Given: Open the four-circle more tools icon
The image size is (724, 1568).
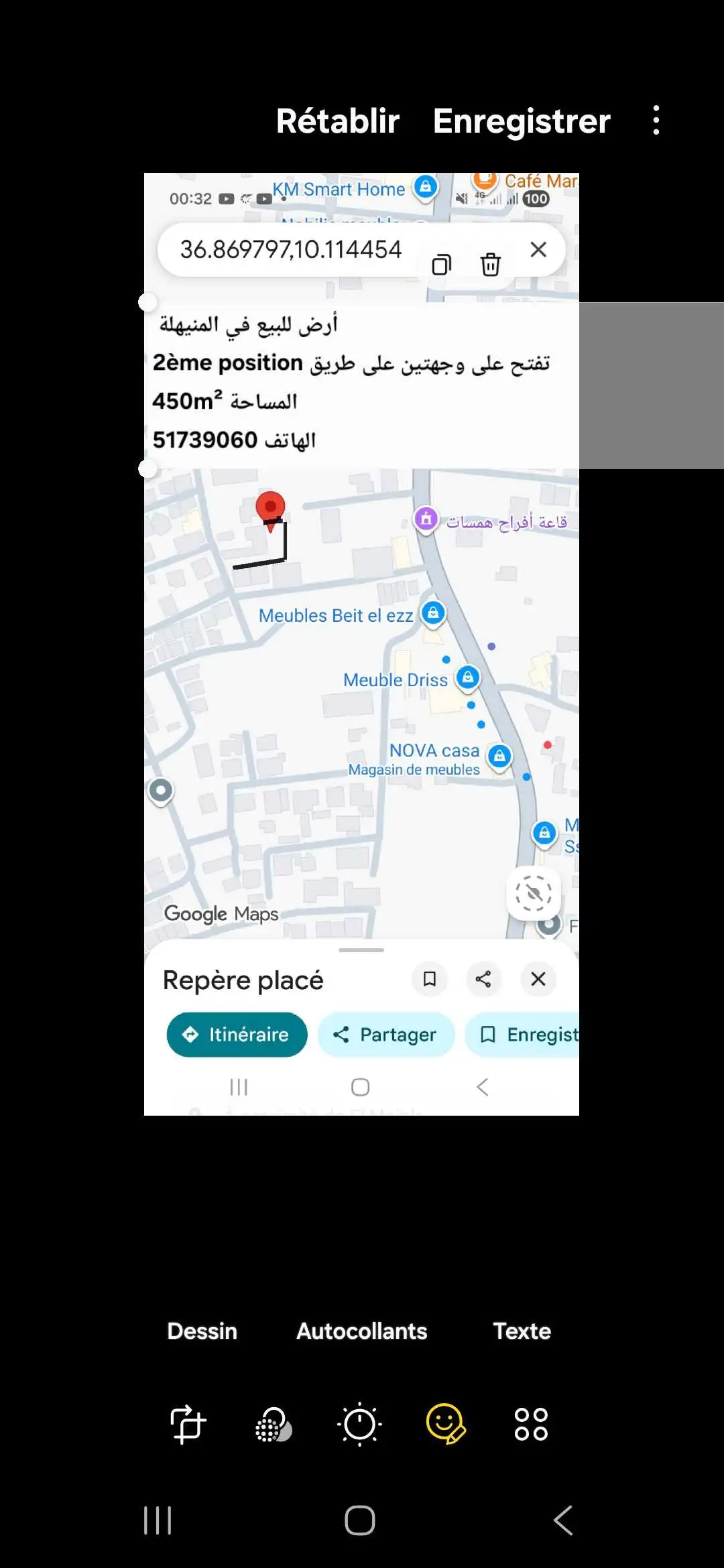Looking at the screenshot, I should pyautogui.click(x=531, y=1424).
